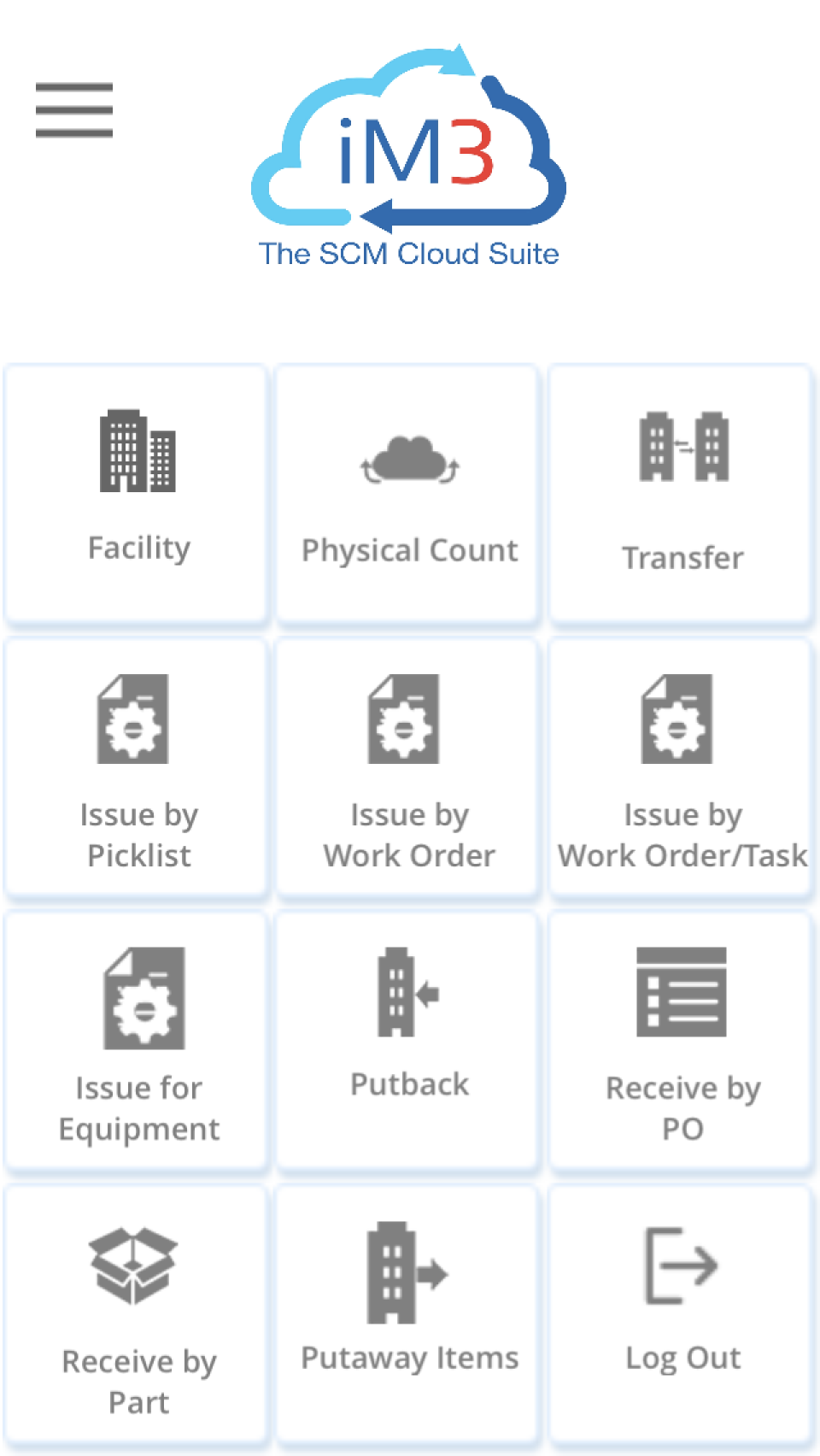
Task: Click the Issue by Work Order/Task icon
Action: [x=677, y=719]
